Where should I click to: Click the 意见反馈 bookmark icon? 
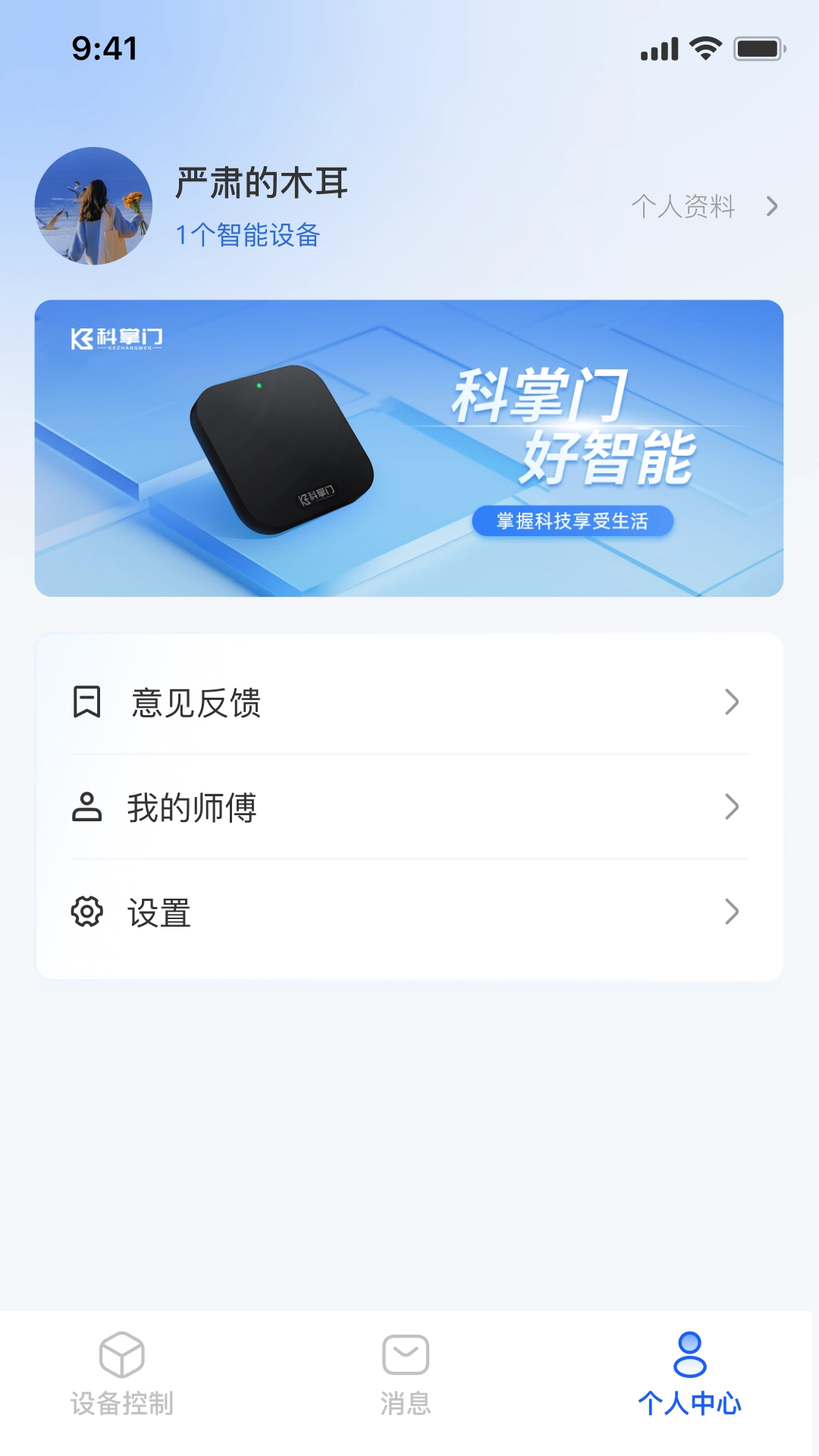pyautogui.click(x=86, y=701)
